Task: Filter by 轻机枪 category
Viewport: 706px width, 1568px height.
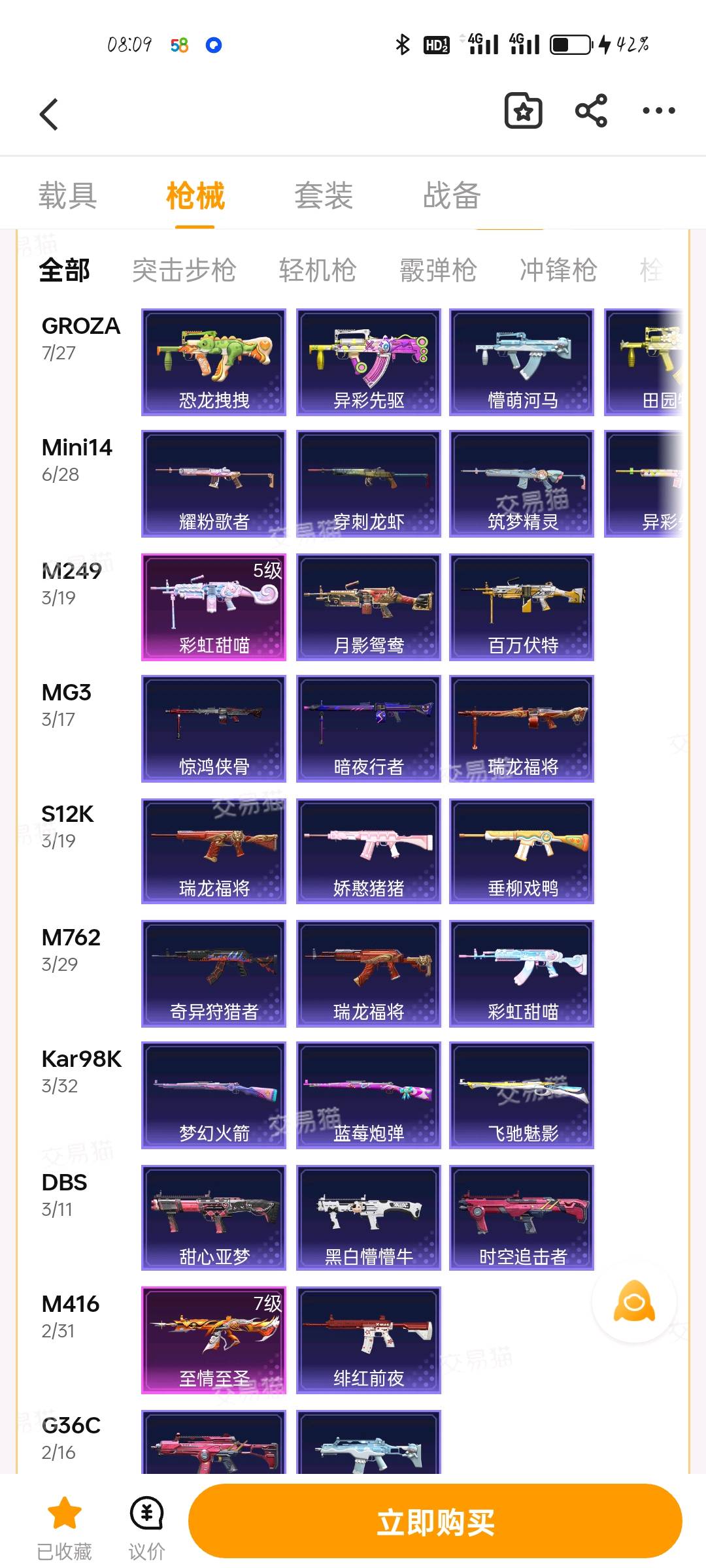Action: [318, 270]
